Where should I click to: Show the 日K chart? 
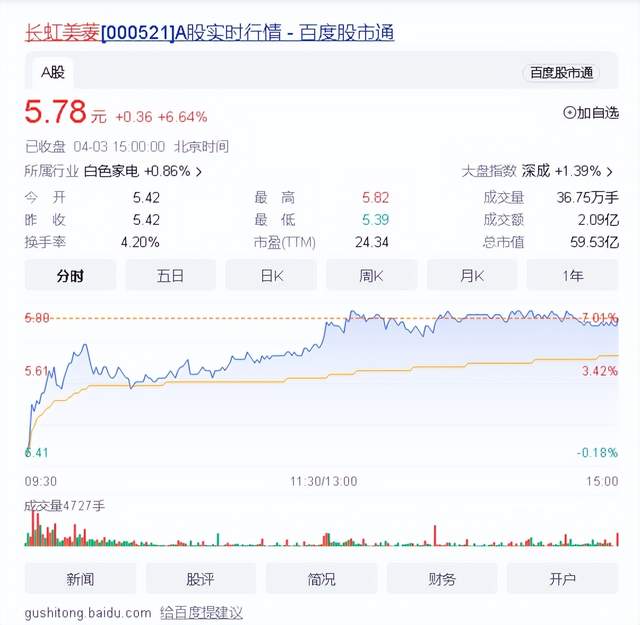coord(271,275)
